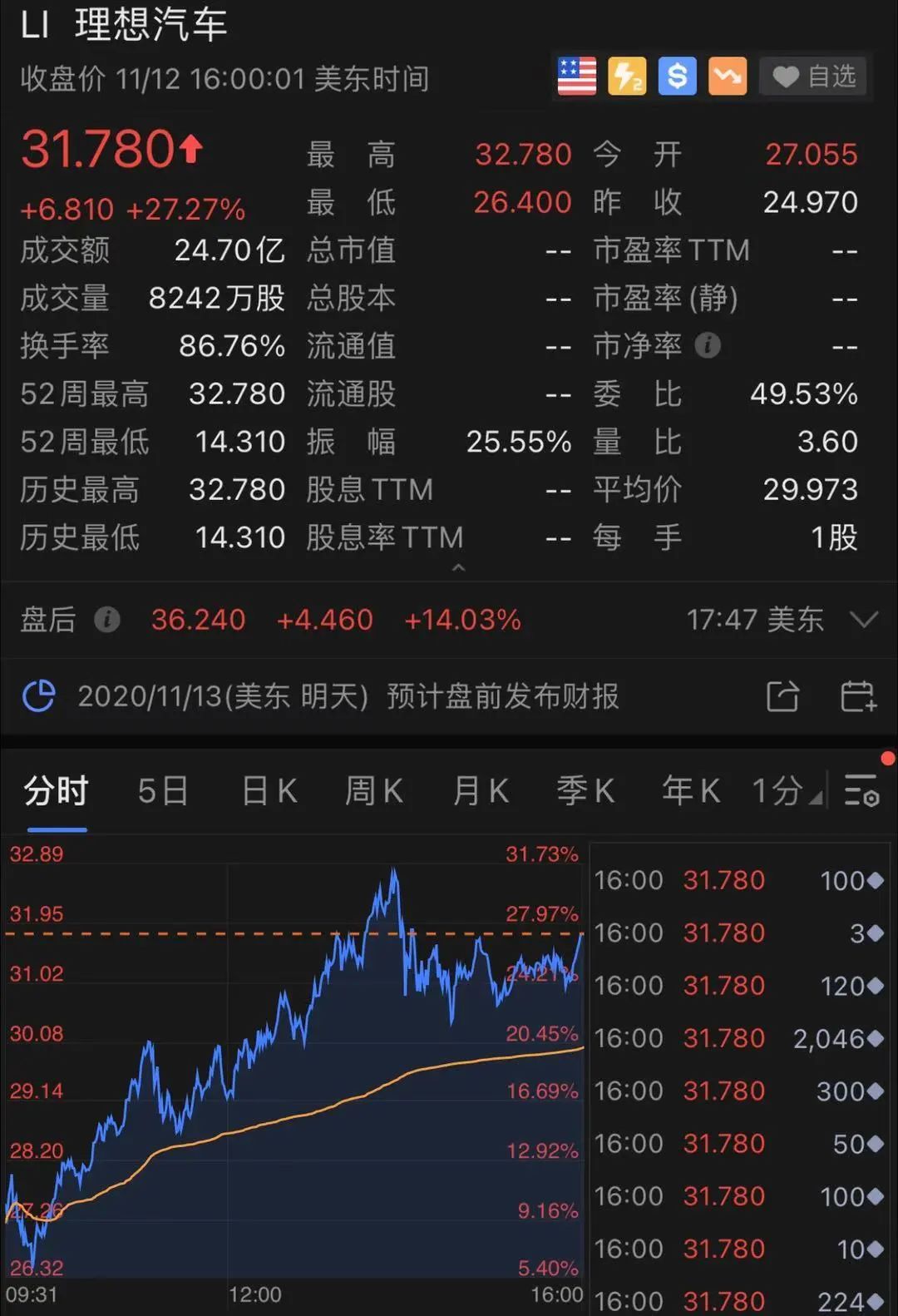The image size is (898, 1316).
Task: Select the 周K chart tab
Action: coord(374,791)
